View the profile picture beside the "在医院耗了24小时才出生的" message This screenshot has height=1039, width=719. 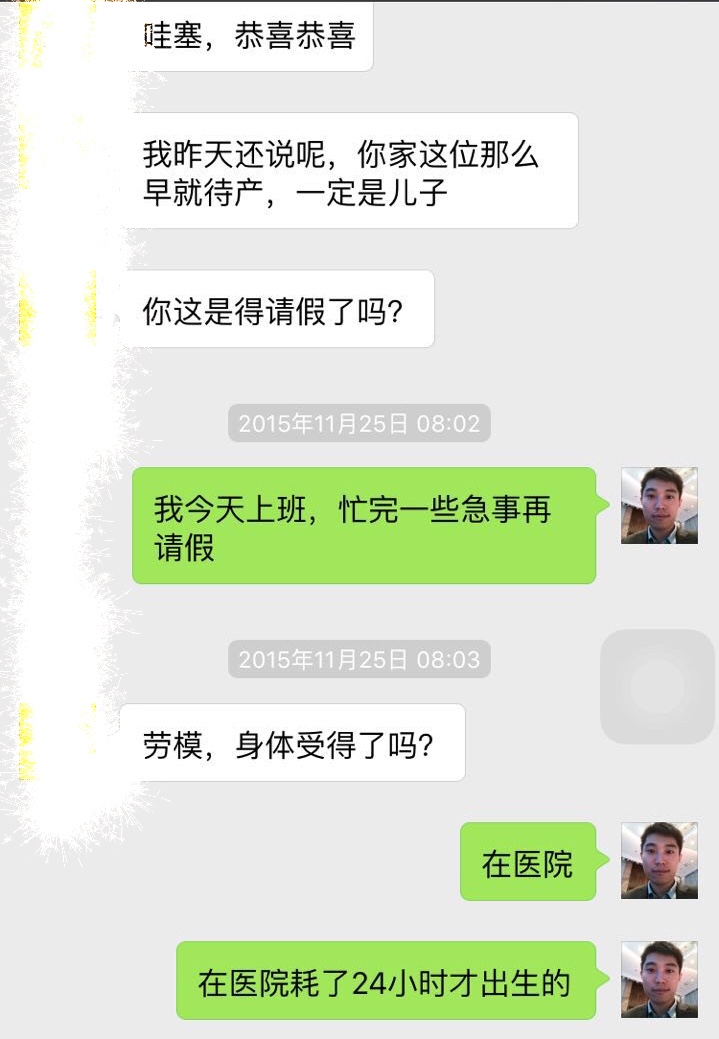tap(658, 979)
